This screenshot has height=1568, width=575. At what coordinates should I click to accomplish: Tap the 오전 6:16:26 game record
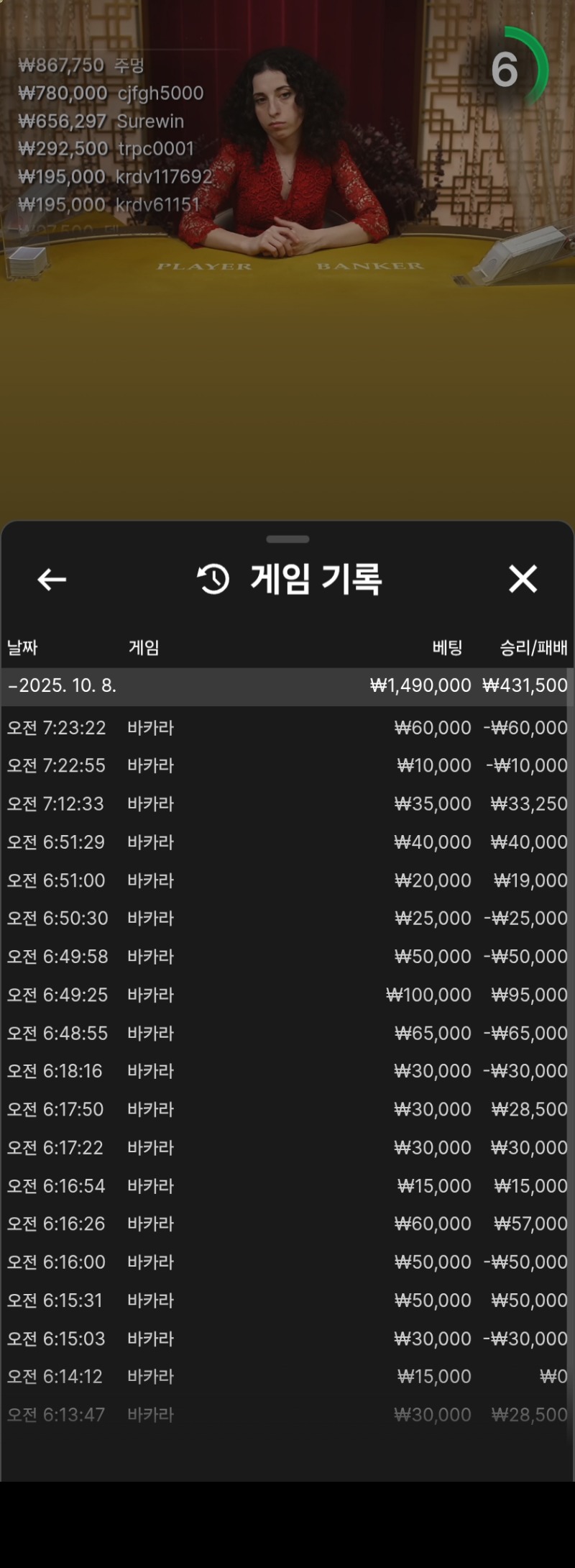(287, 1223)
